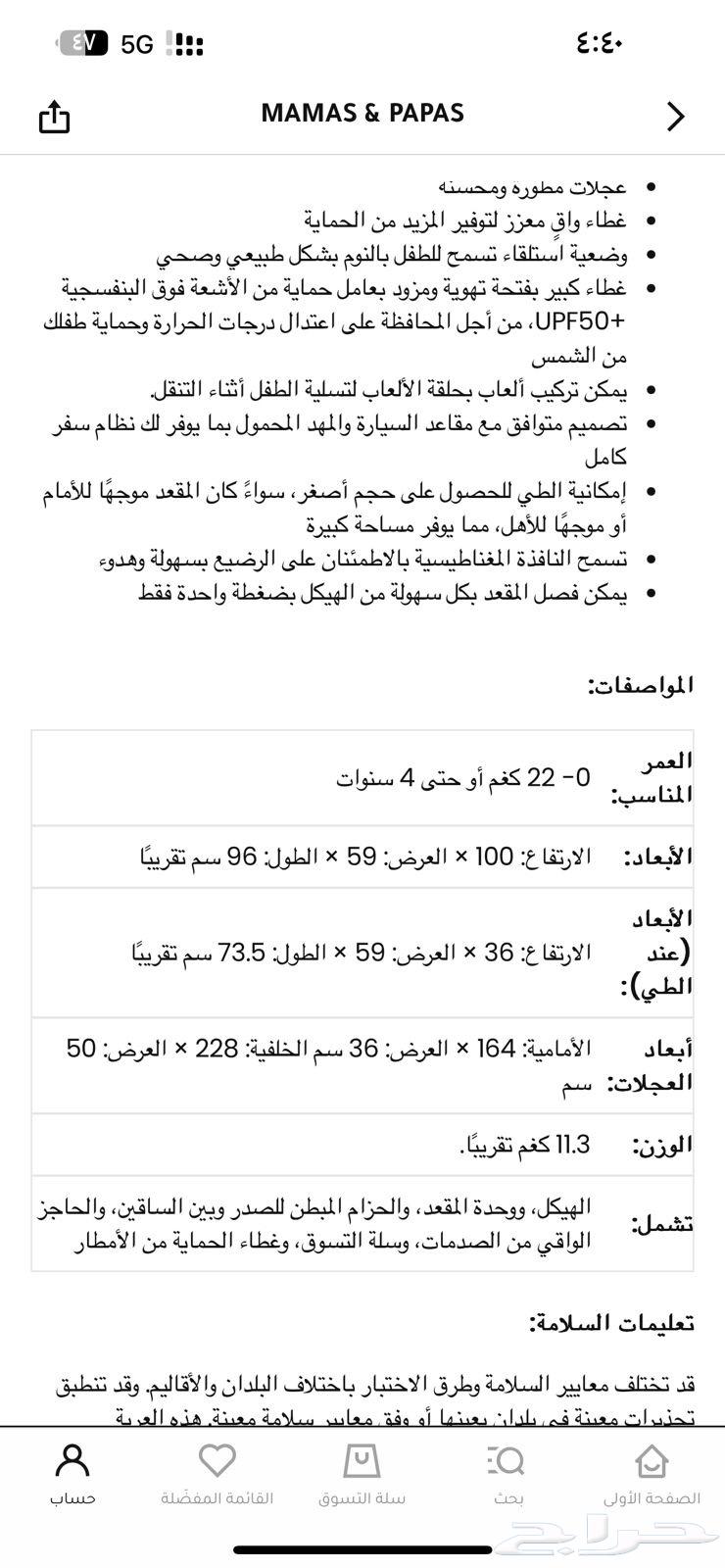Viewport: 725px width, 1568px height.
Task: Open the share icon at top left
Action: pos(55,117)
